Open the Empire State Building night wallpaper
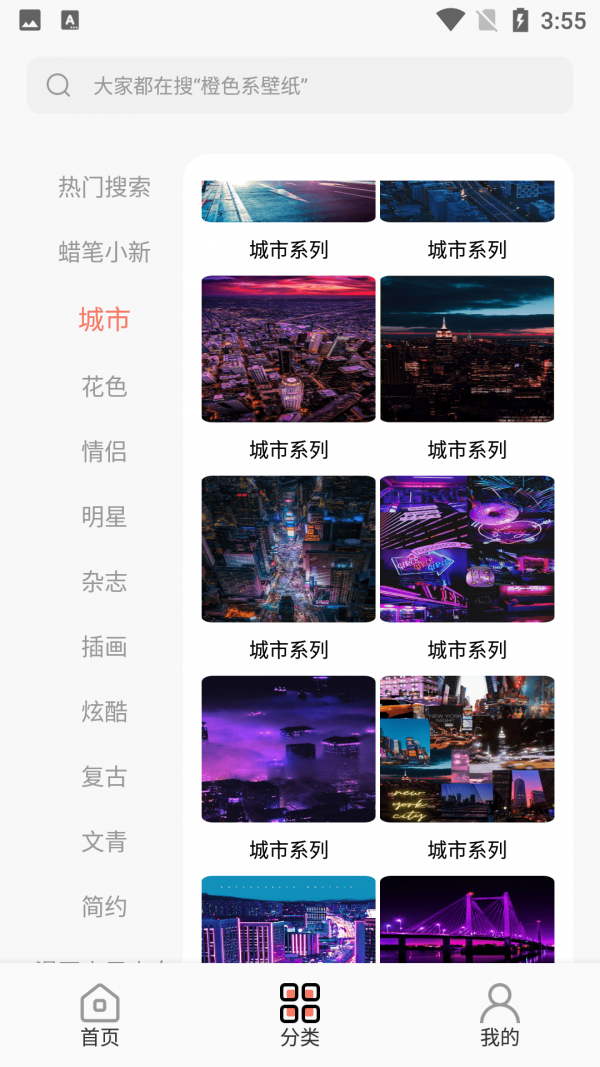600x1067 pixels. (x=467, y=349)
